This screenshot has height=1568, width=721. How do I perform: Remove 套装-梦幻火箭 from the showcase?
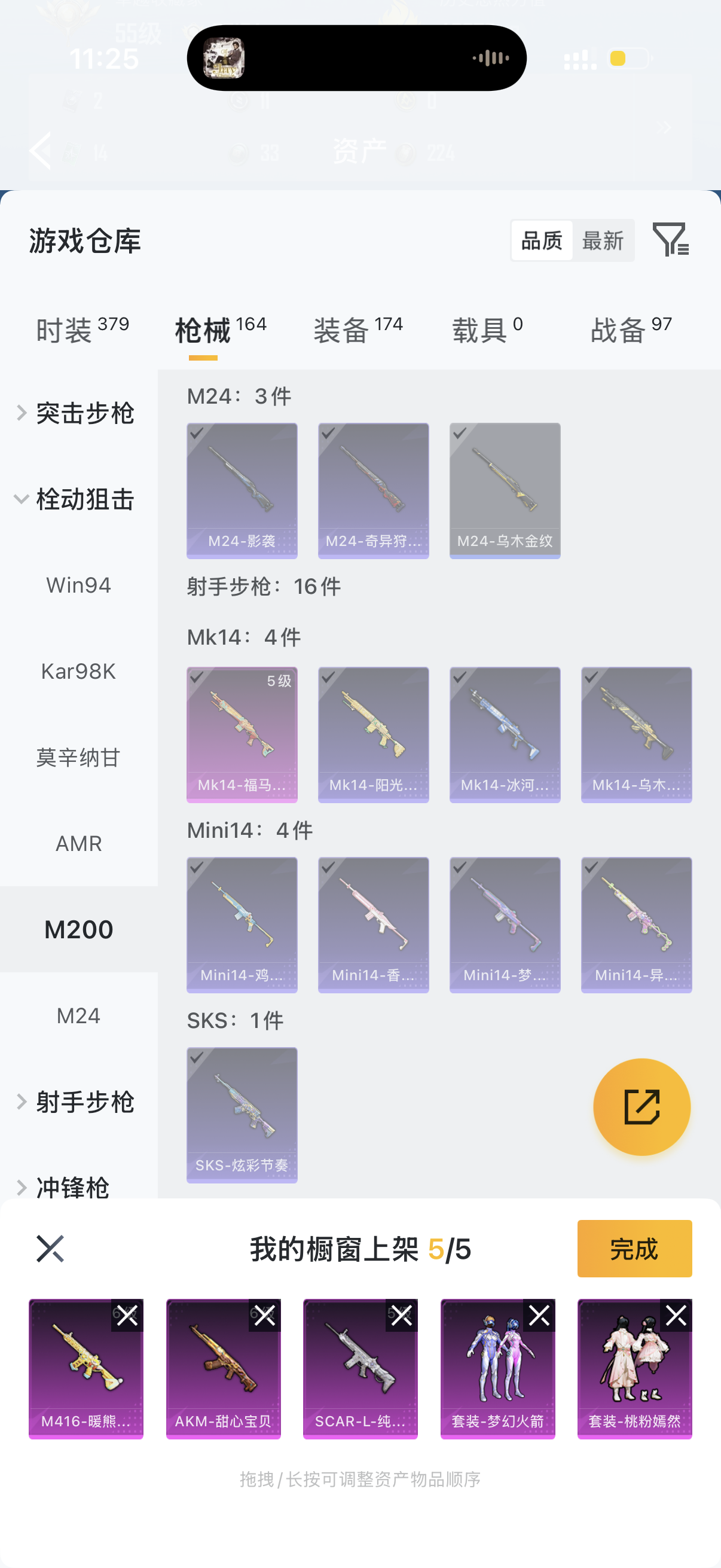pos(539,1316)
